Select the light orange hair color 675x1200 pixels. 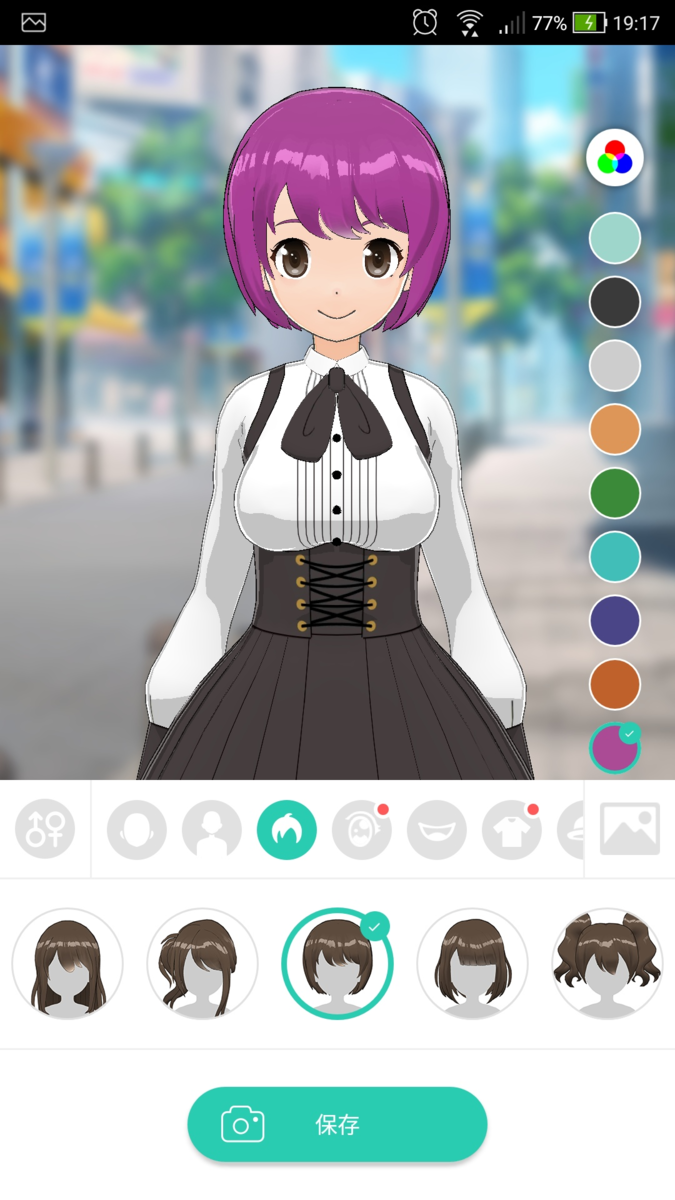point(614,429)
